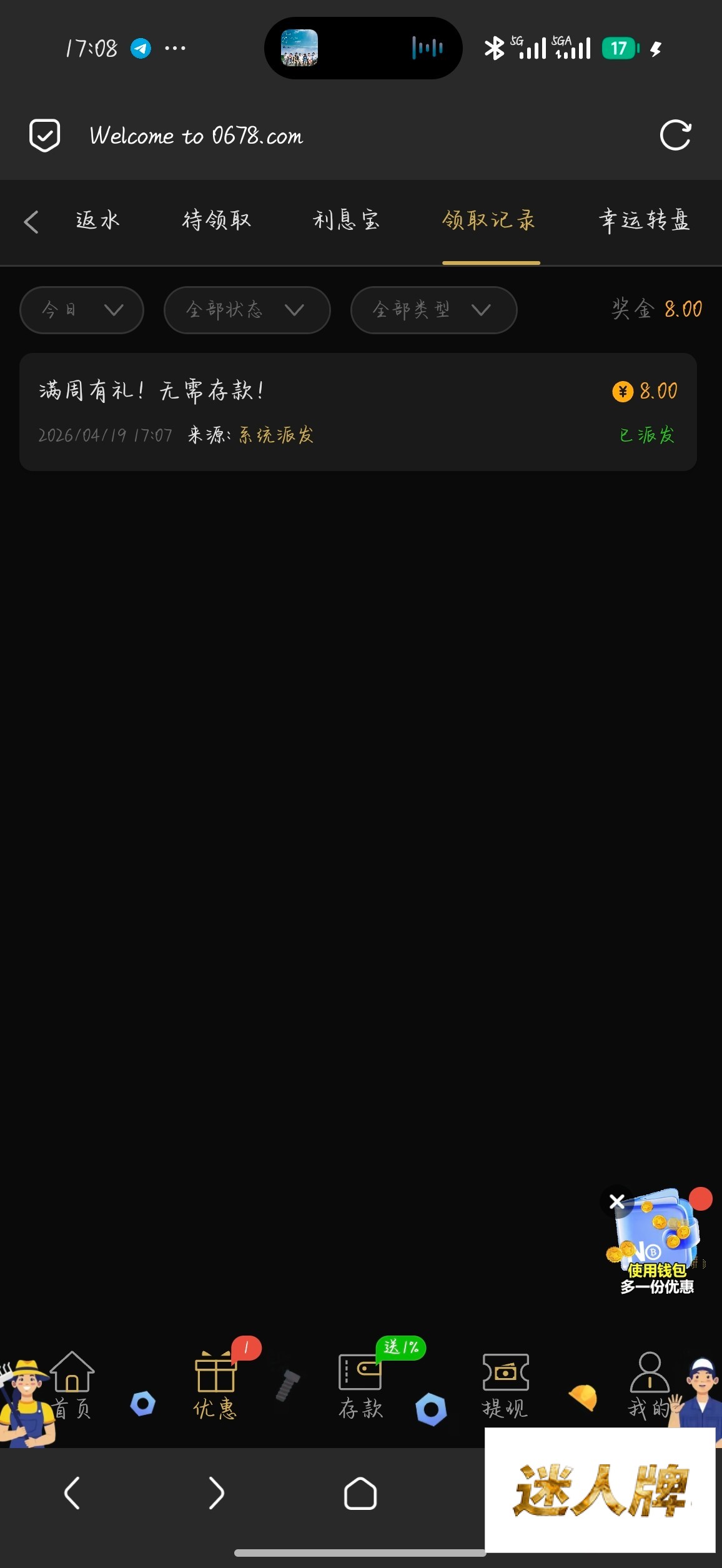Go to the 首页 home tab
The height and width of the screenshot is (1568, 722).
(71, 1385)
